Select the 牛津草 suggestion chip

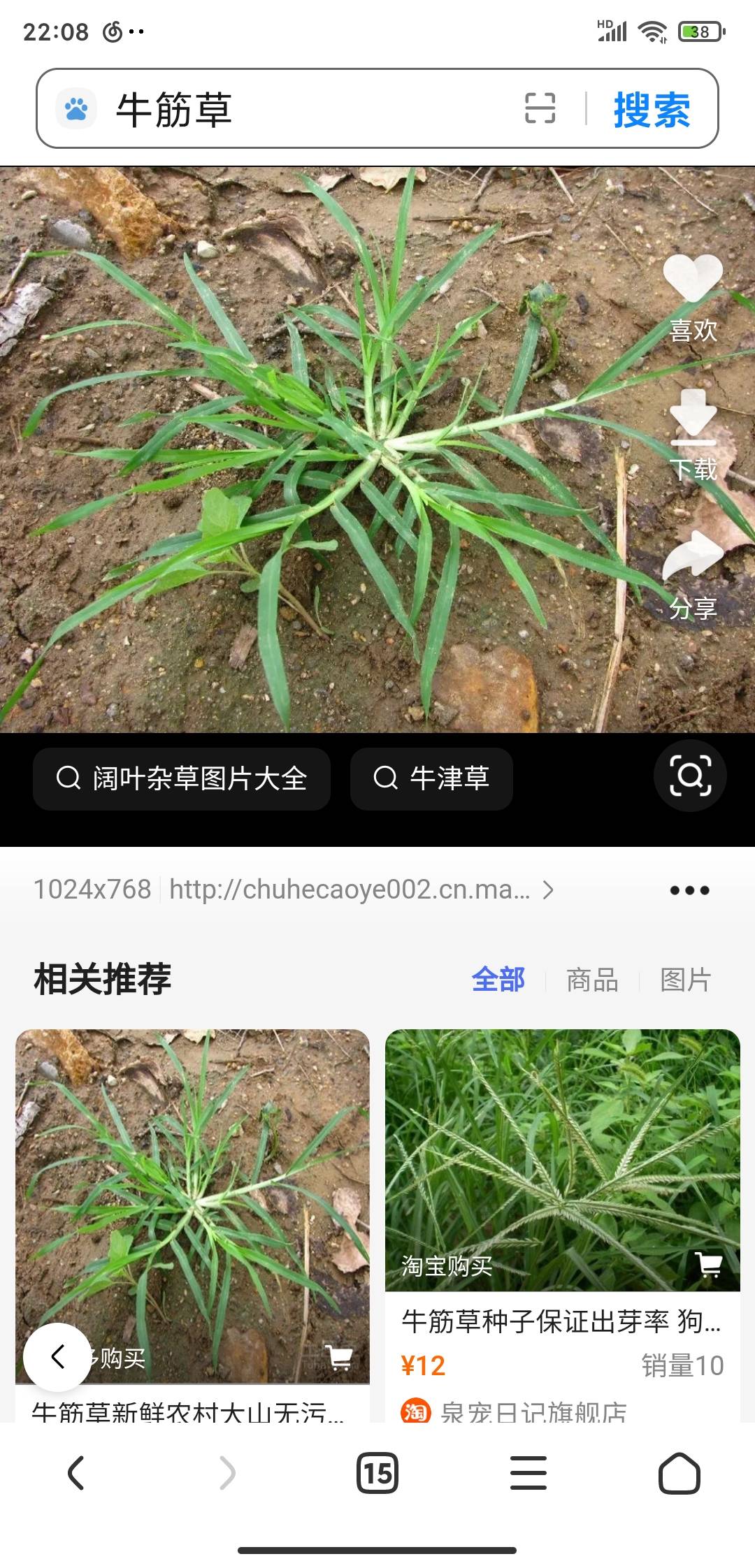(431, 778)
